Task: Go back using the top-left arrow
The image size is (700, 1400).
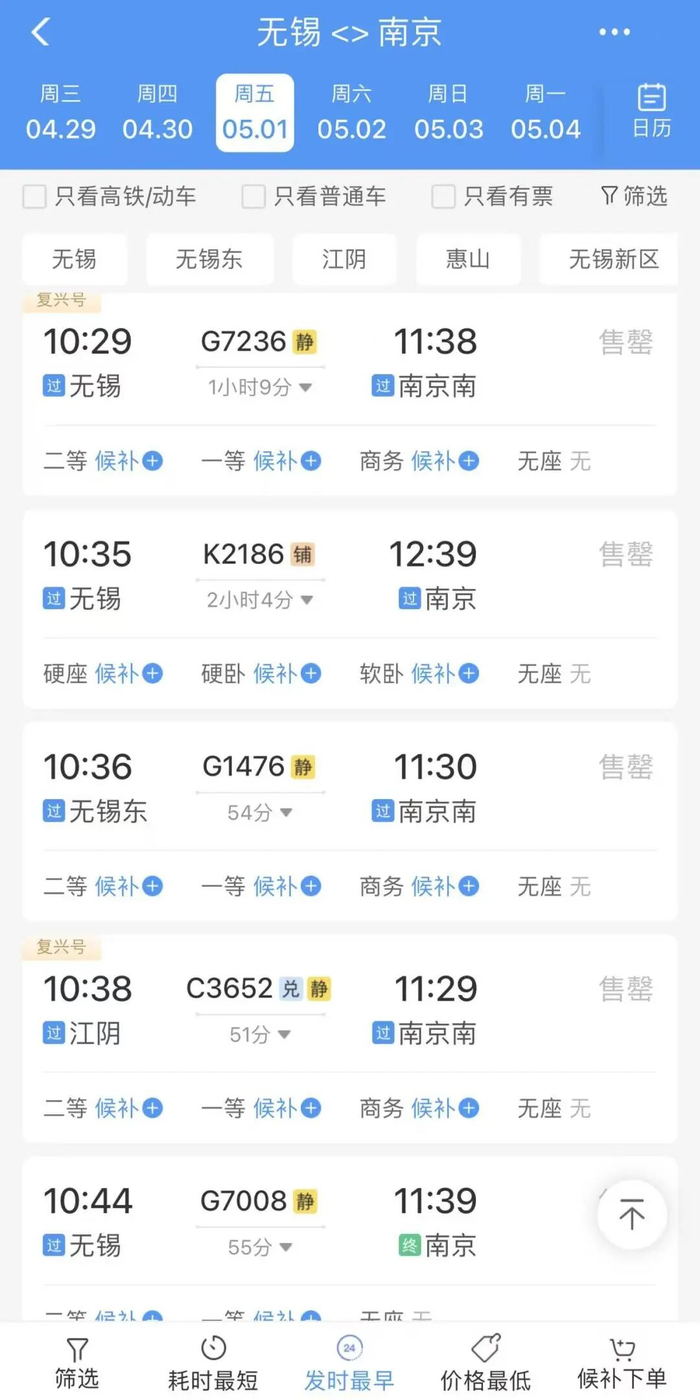Action: click(40, 32)
